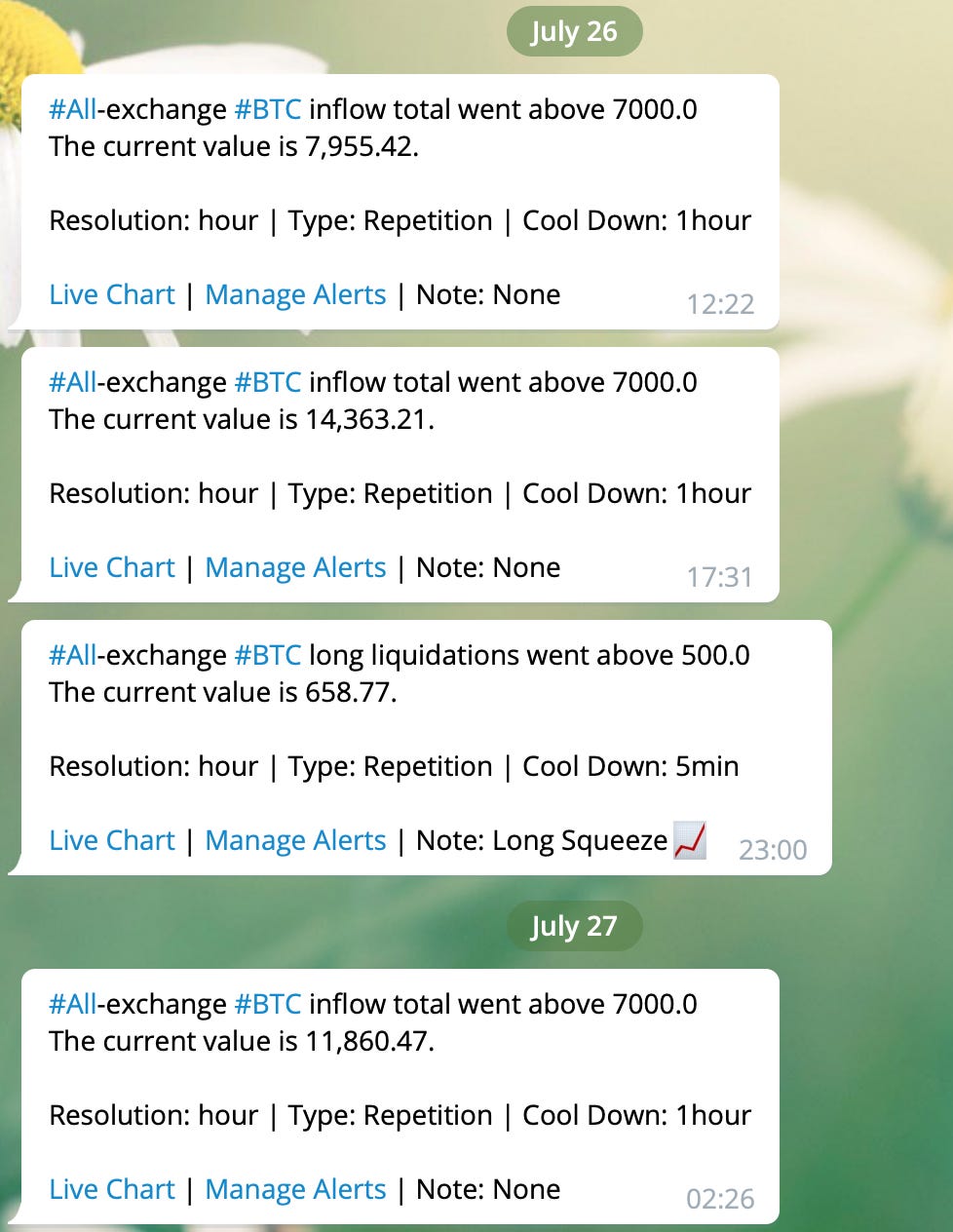Open Live Chart in the 02:26 message
Screen dimensions: 953x1232
coord(112,1189)
